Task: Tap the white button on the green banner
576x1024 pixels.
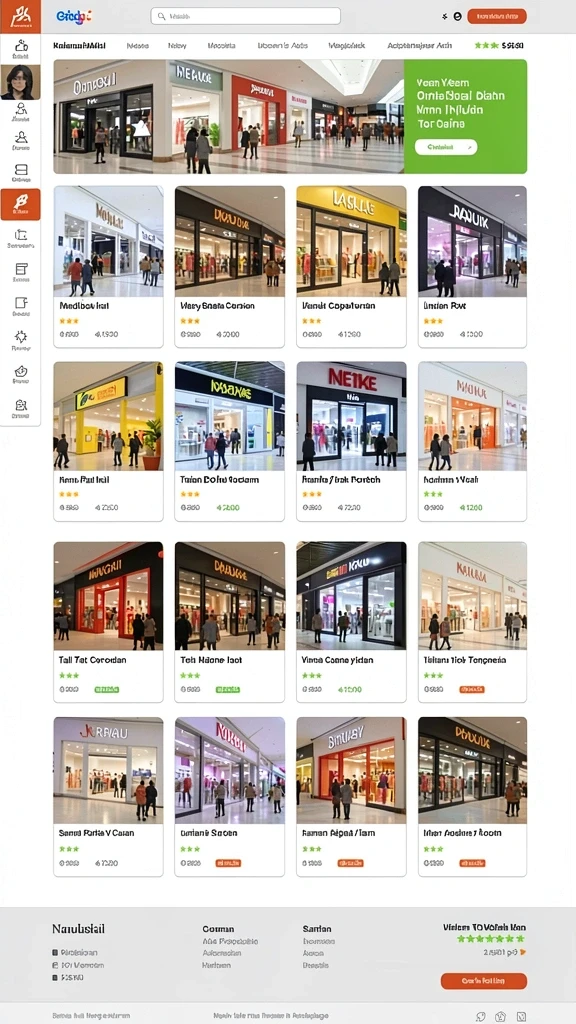Action: click(446, 147)
